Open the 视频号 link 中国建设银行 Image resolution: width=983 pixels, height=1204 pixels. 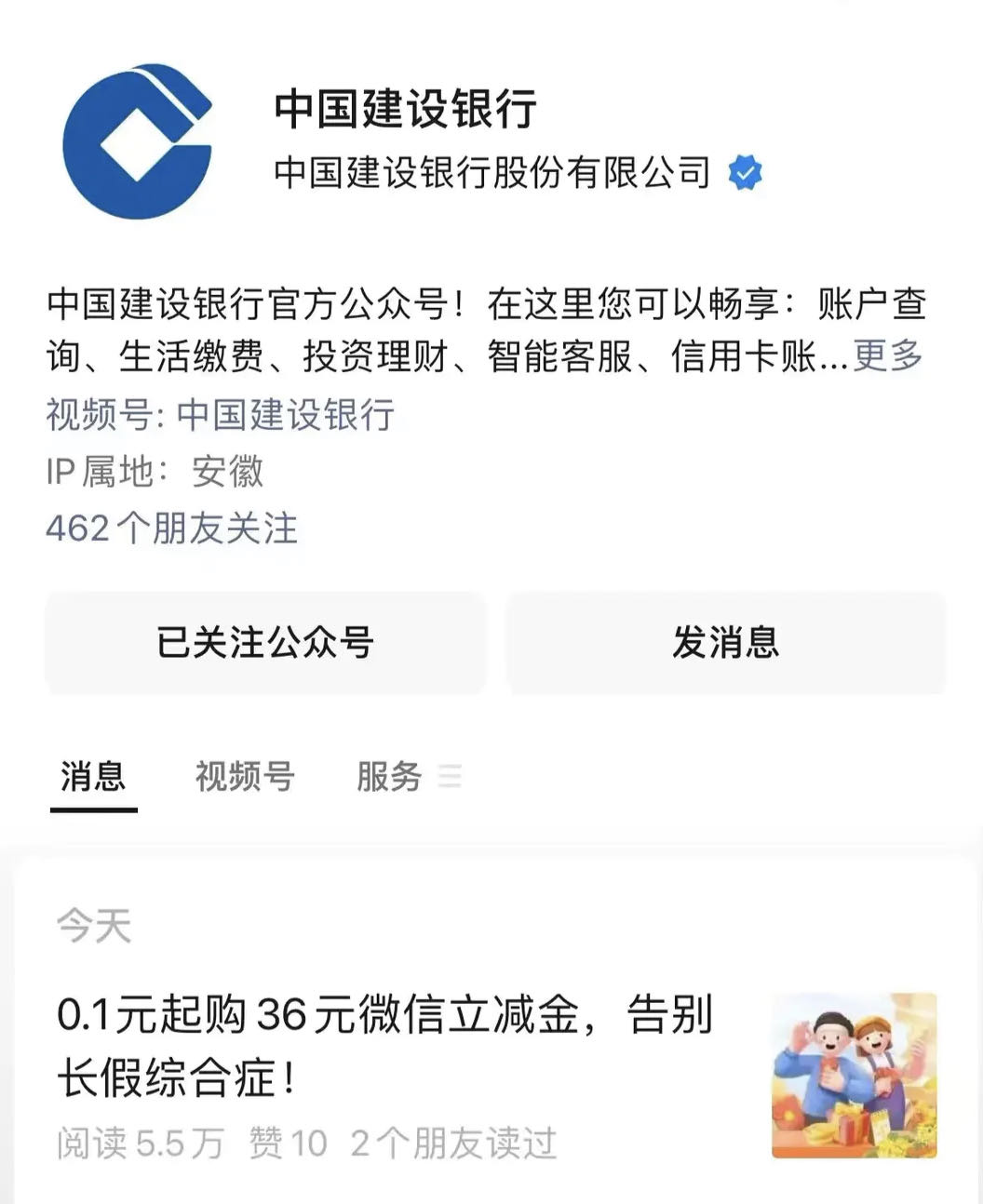pos(286,415)
